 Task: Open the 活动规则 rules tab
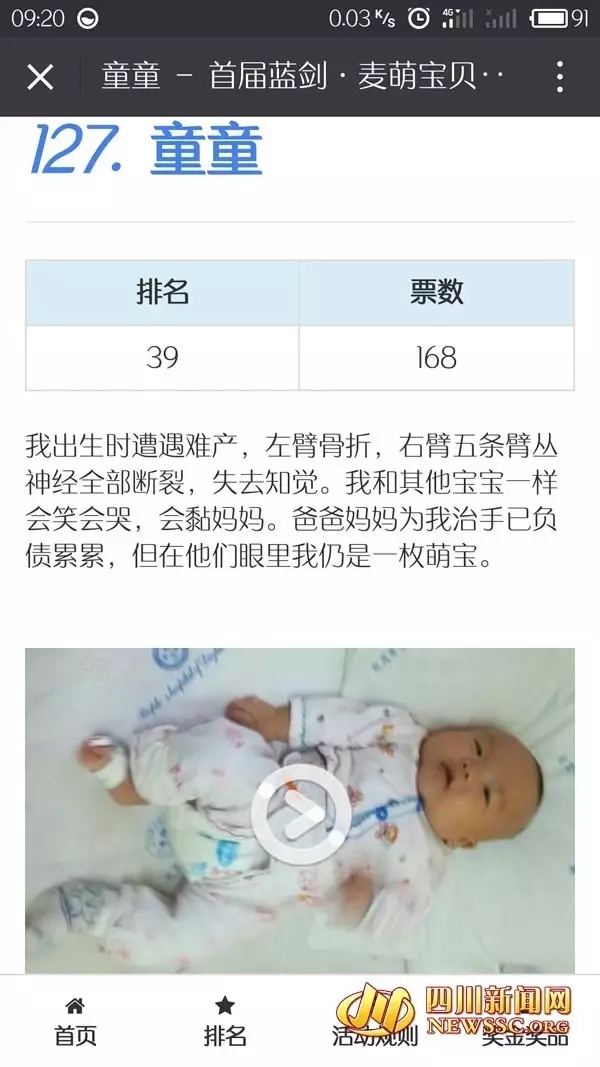click(x=375, y=1021)
